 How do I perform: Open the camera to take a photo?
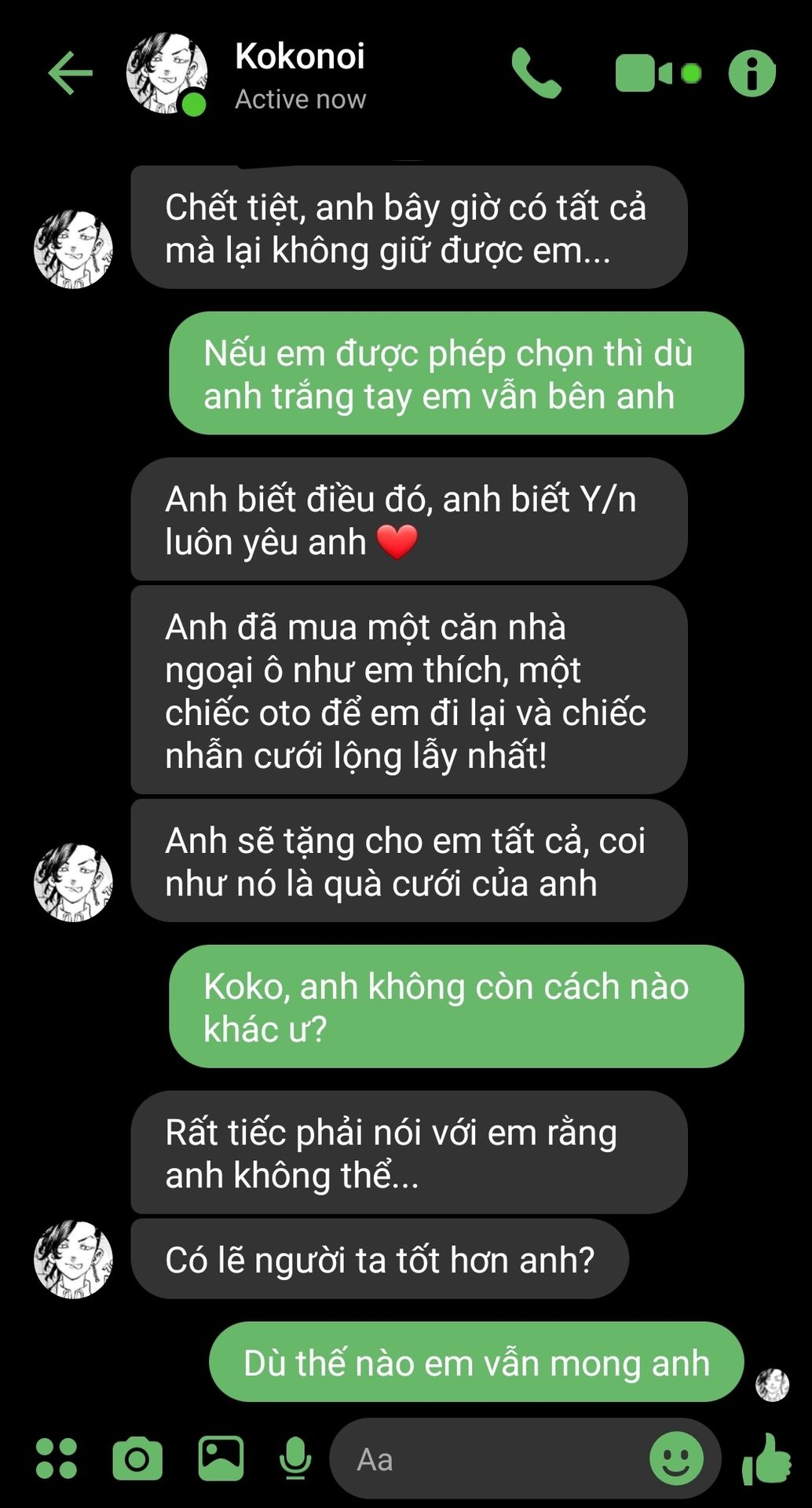137,1459
